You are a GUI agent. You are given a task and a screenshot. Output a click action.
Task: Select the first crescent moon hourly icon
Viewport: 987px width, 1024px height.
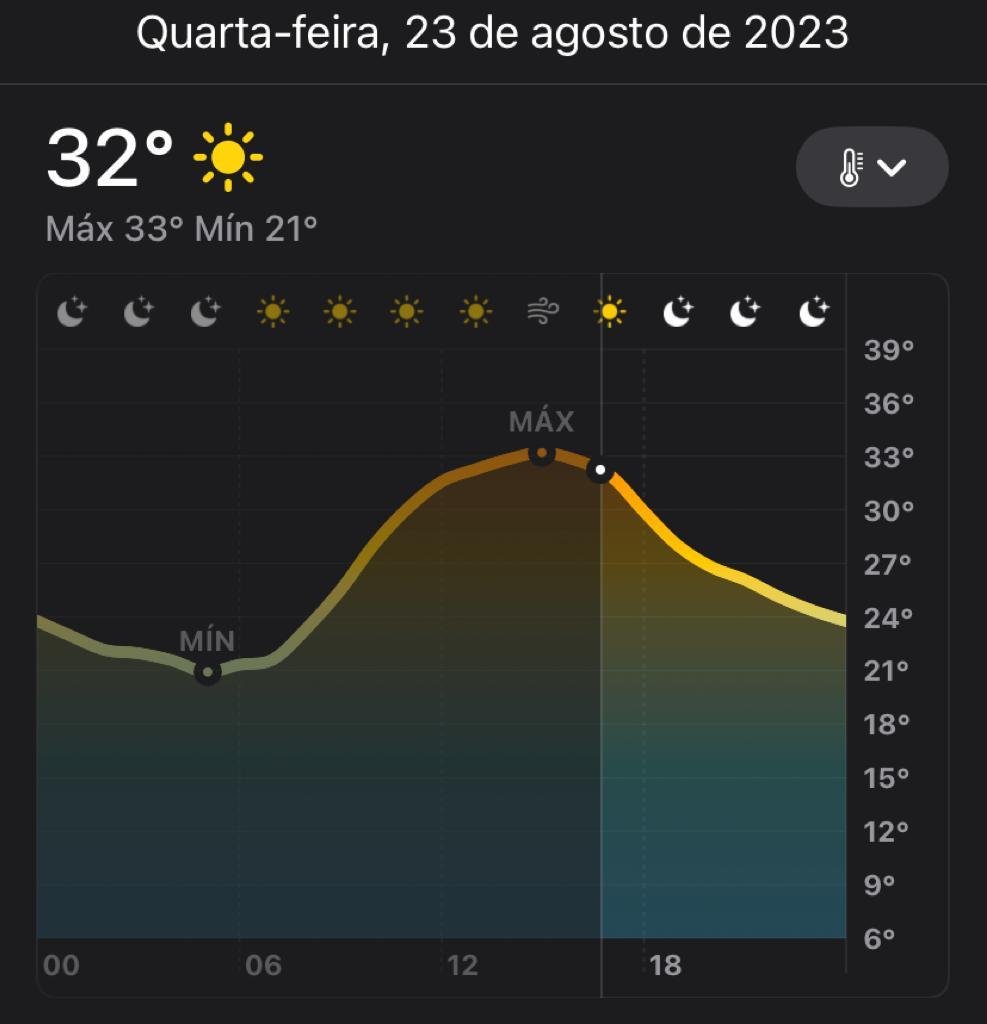pos(71,311)
